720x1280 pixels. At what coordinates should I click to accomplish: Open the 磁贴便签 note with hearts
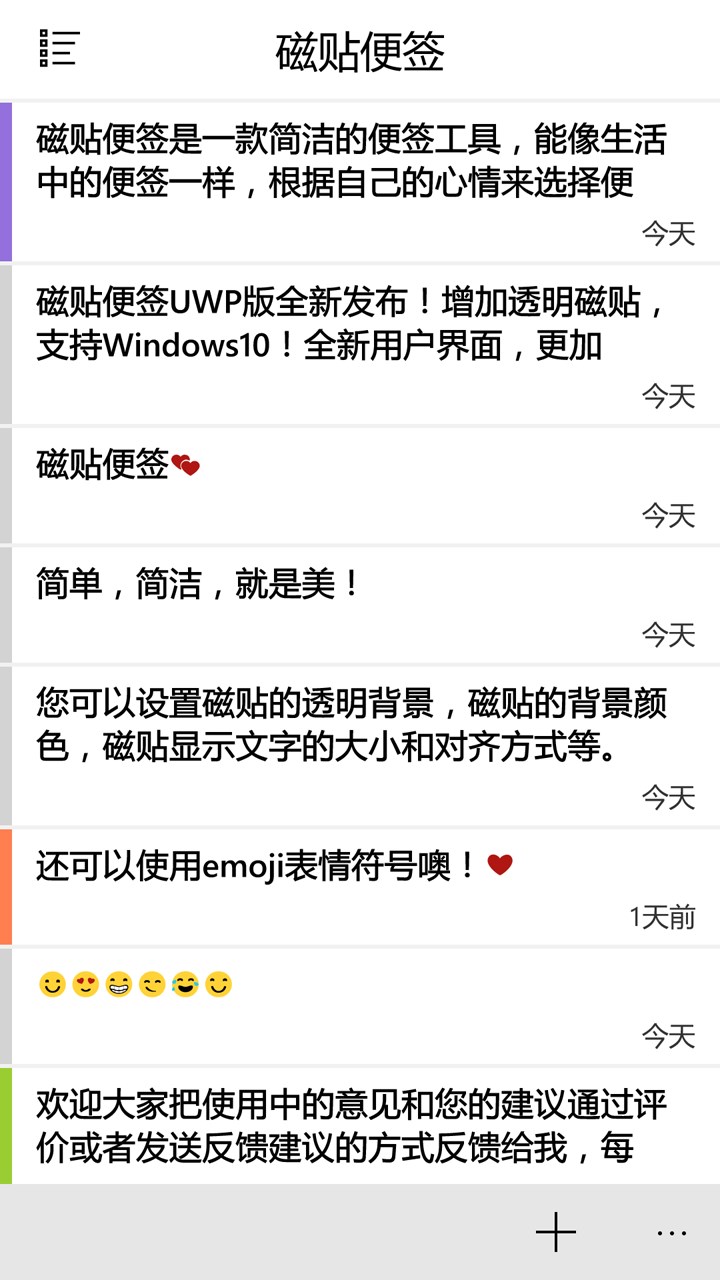coord(360,485)
